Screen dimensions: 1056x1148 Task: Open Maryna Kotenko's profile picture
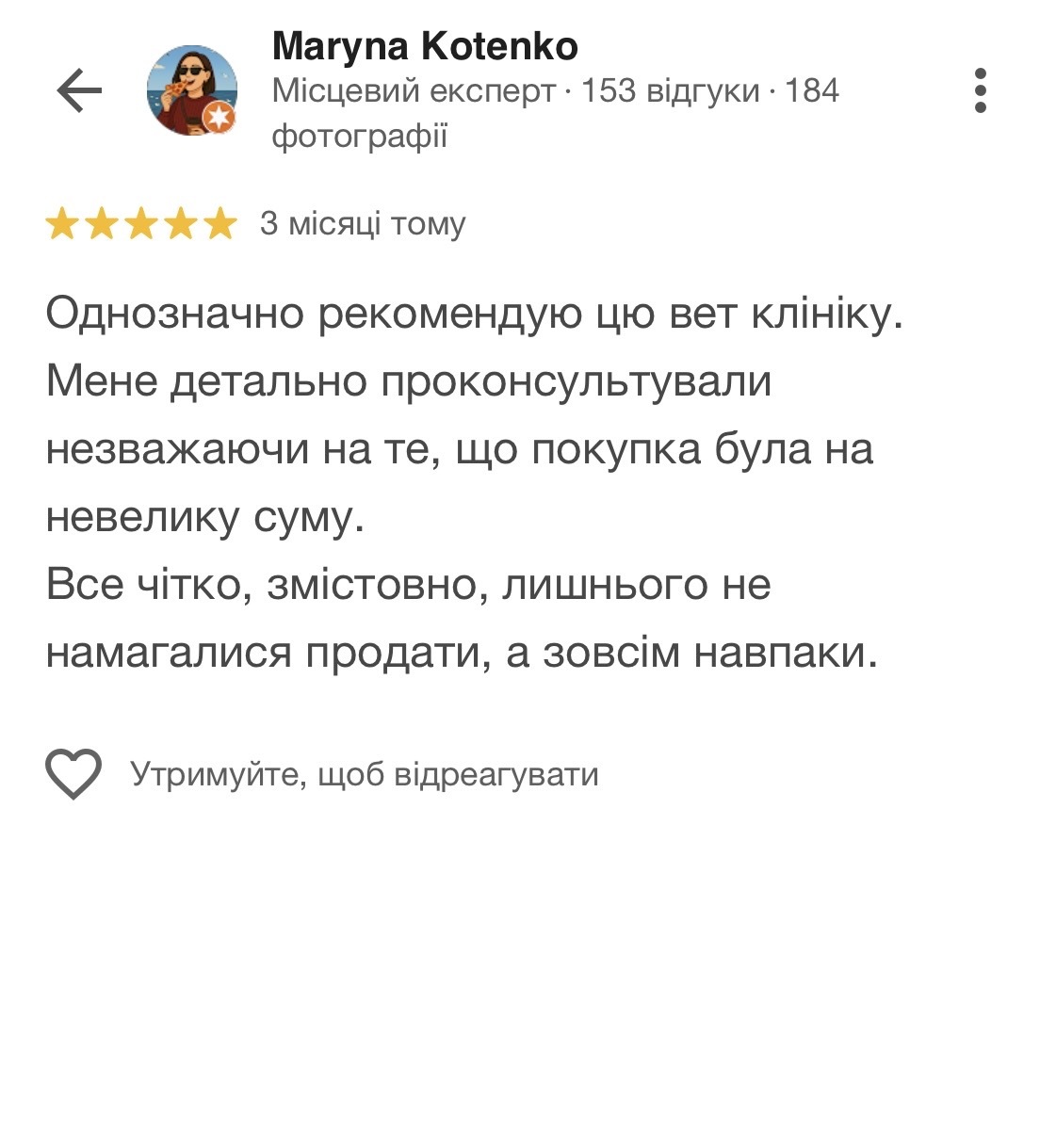(192, 91)
